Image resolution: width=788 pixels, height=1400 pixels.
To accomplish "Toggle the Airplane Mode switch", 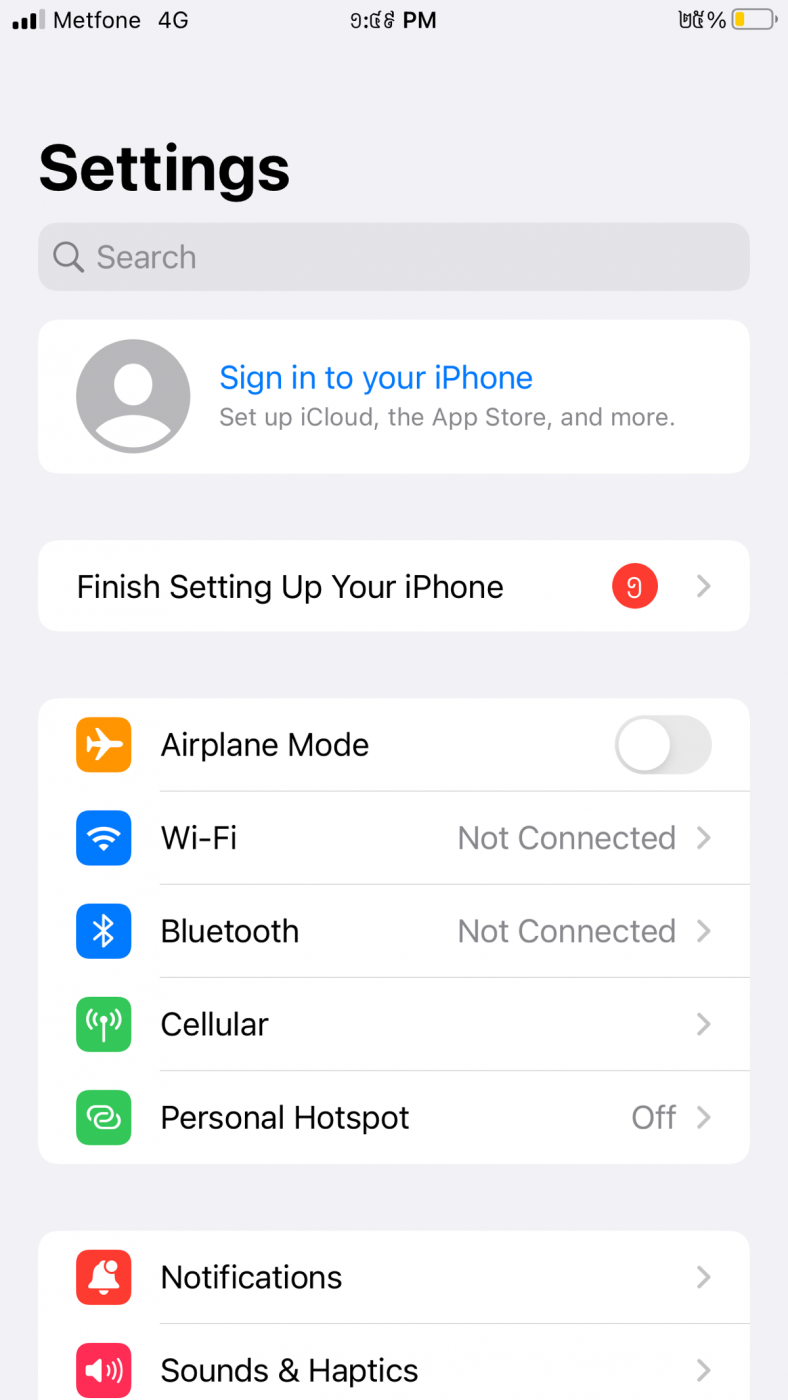I will (x=662, y=745).
